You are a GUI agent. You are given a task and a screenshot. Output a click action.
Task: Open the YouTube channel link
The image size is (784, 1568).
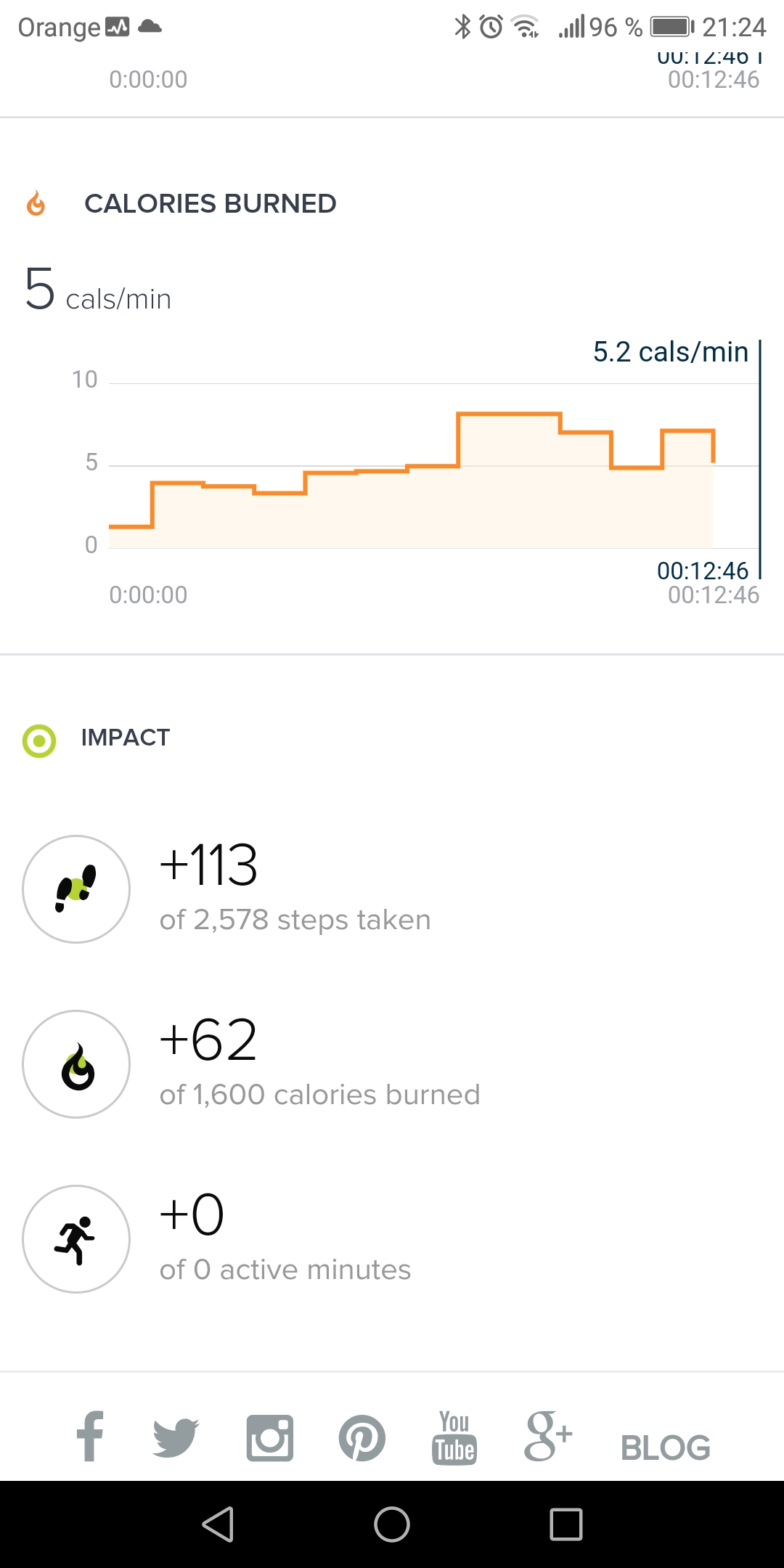pyautogui.click(x=454, y=1437)
